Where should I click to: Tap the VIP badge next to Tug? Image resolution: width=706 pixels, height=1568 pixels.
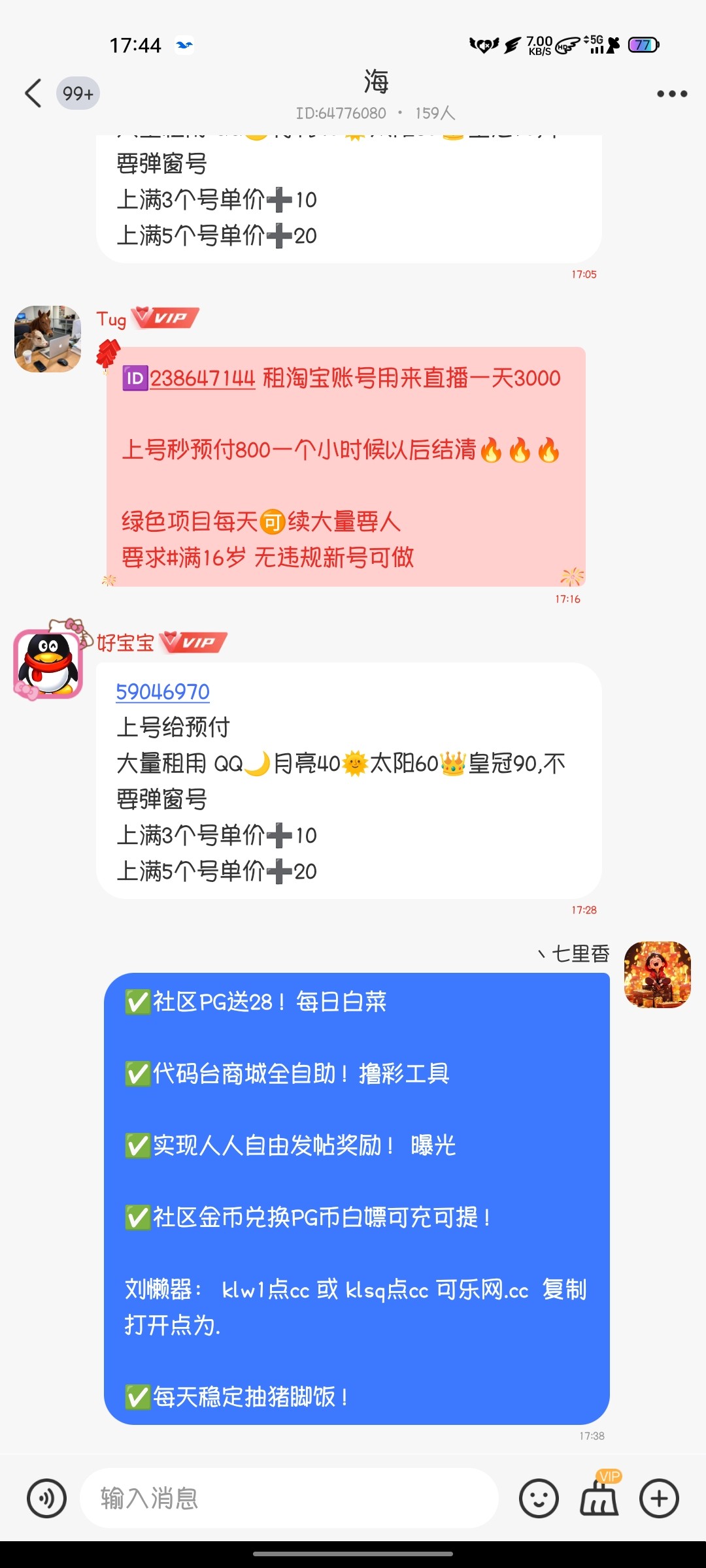[165, 318]
